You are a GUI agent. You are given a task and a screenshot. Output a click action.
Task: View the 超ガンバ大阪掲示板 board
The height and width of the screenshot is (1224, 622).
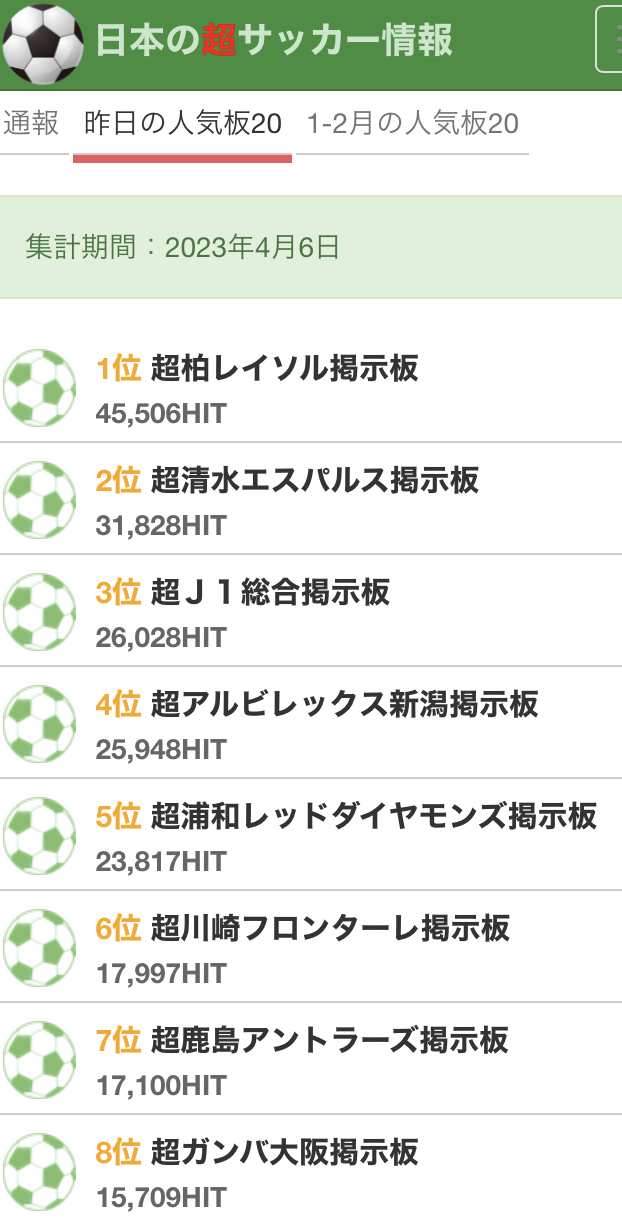coord(284,1153)
